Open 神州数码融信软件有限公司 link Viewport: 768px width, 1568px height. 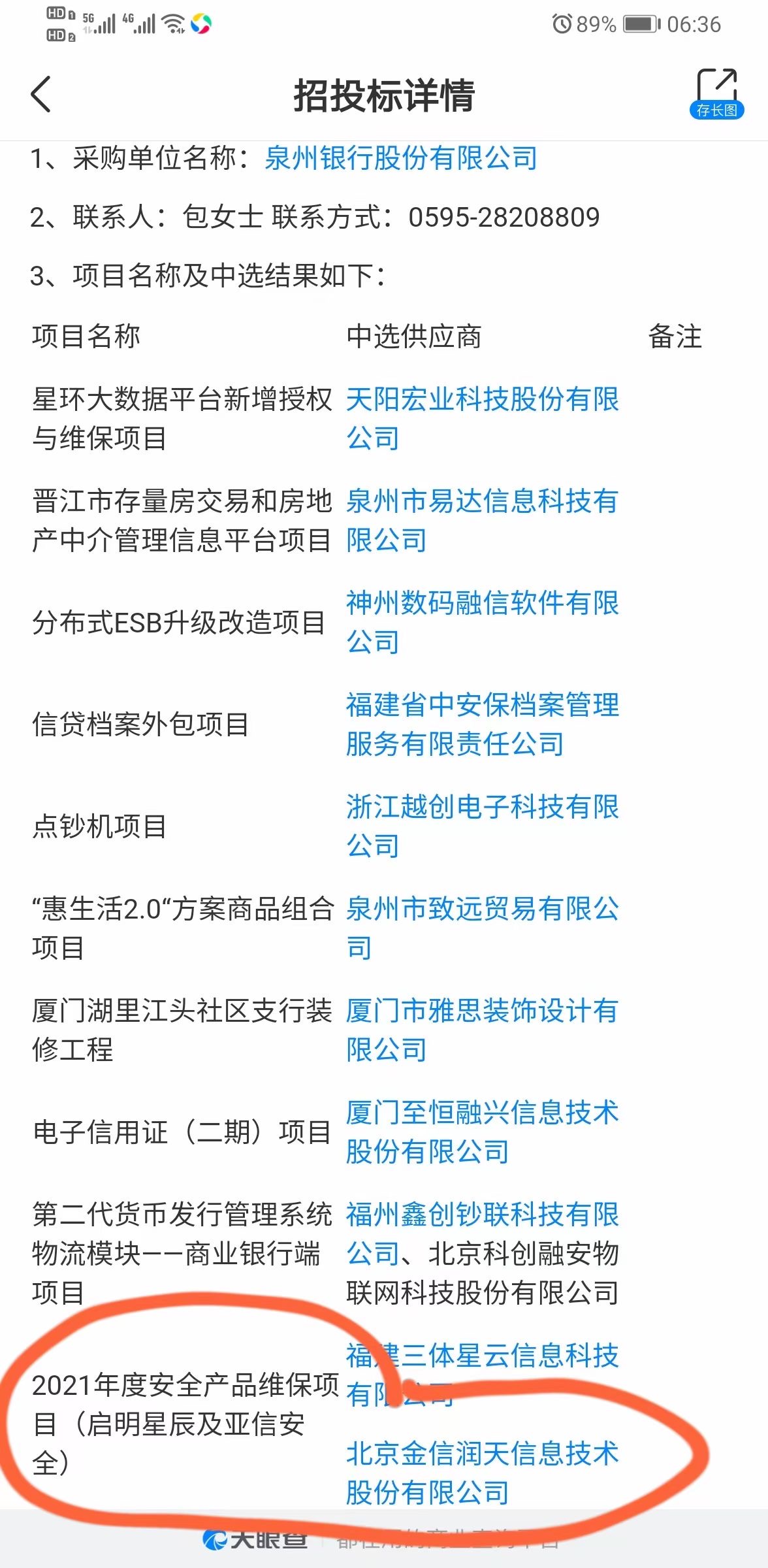point(483,622)
